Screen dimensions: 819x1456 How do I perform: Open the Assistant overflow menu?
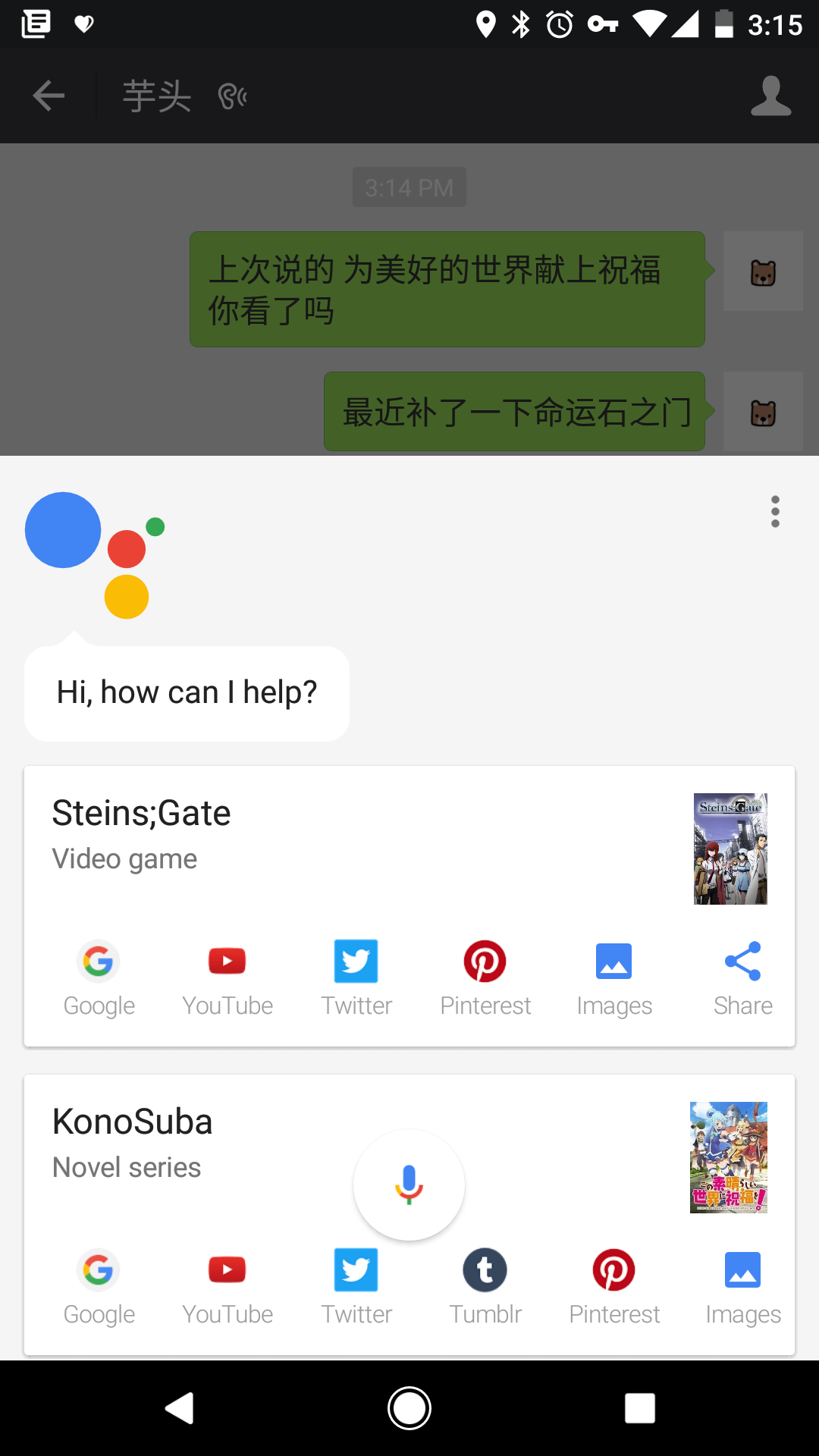click(774, 512)
